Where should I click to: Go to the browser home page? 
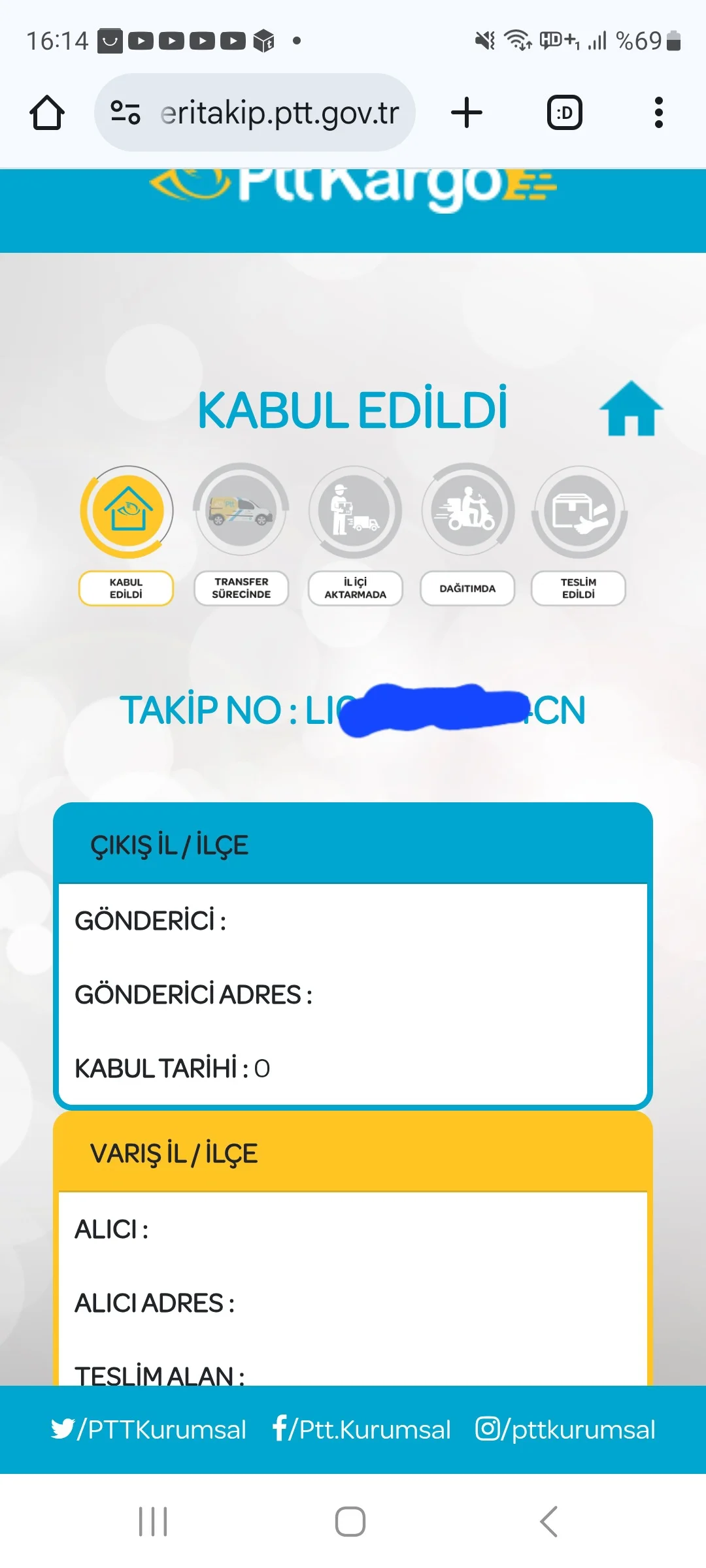tap(47, 112)
